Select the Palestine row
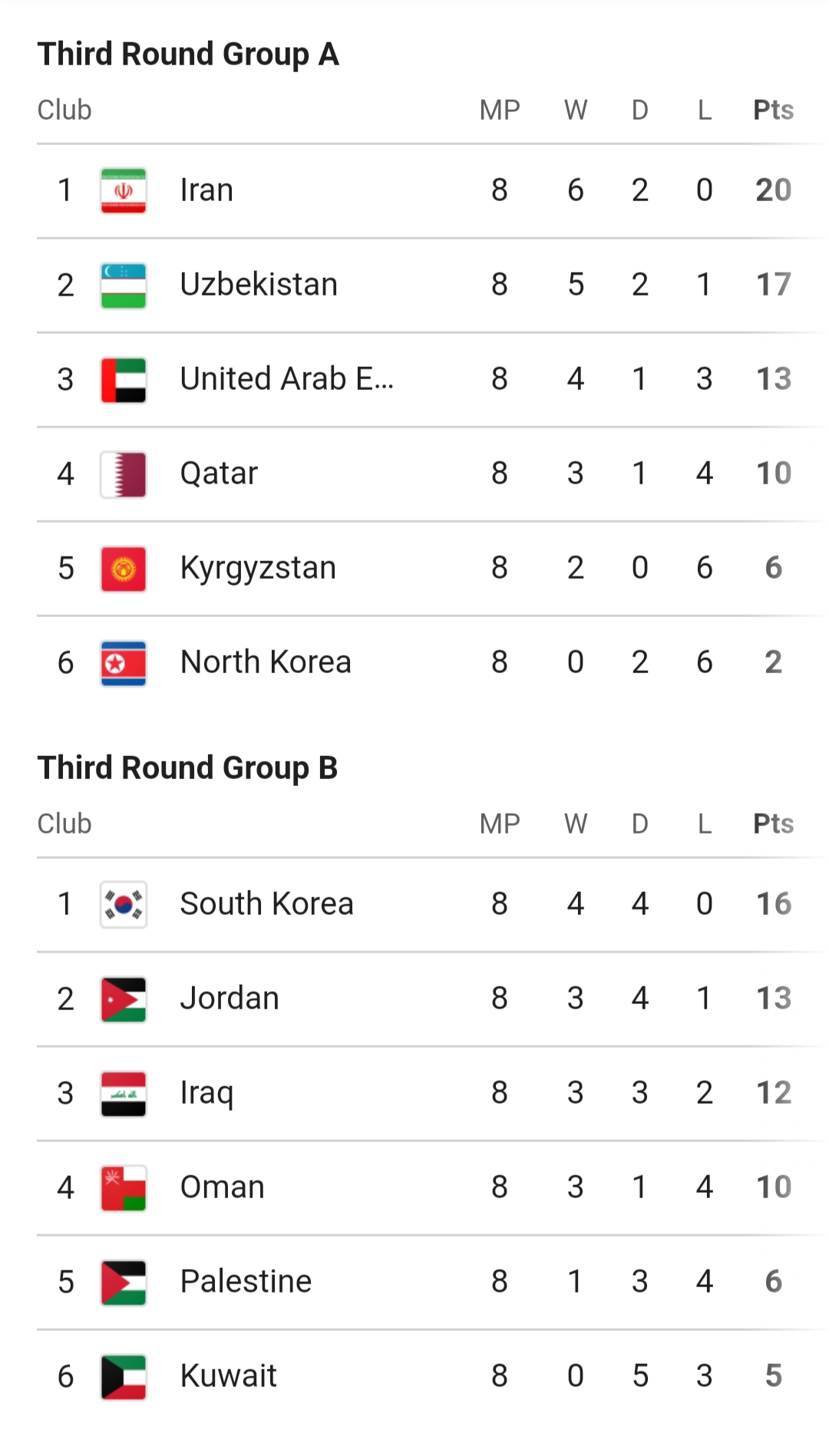The image size is (829, 1456). (x=246, y=1282)
